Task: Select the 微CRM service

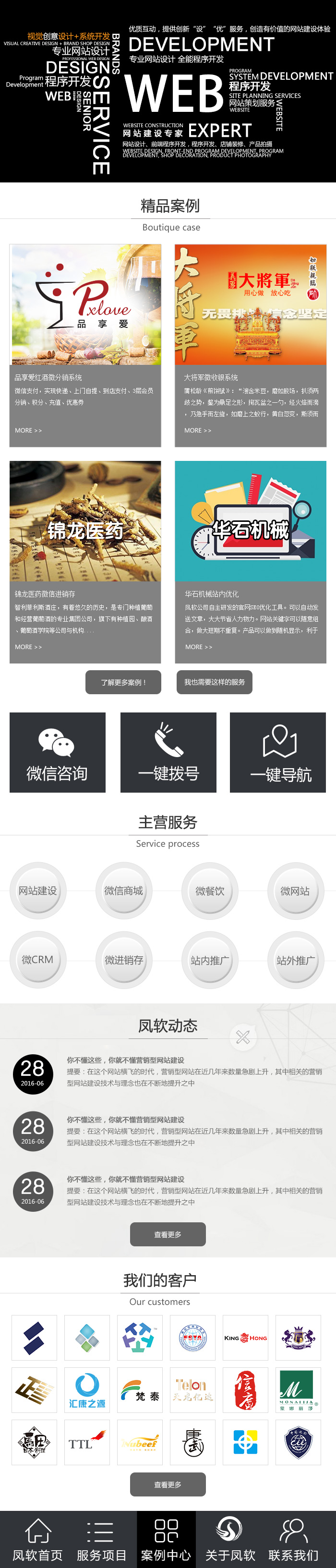Action: click(38, 959)
